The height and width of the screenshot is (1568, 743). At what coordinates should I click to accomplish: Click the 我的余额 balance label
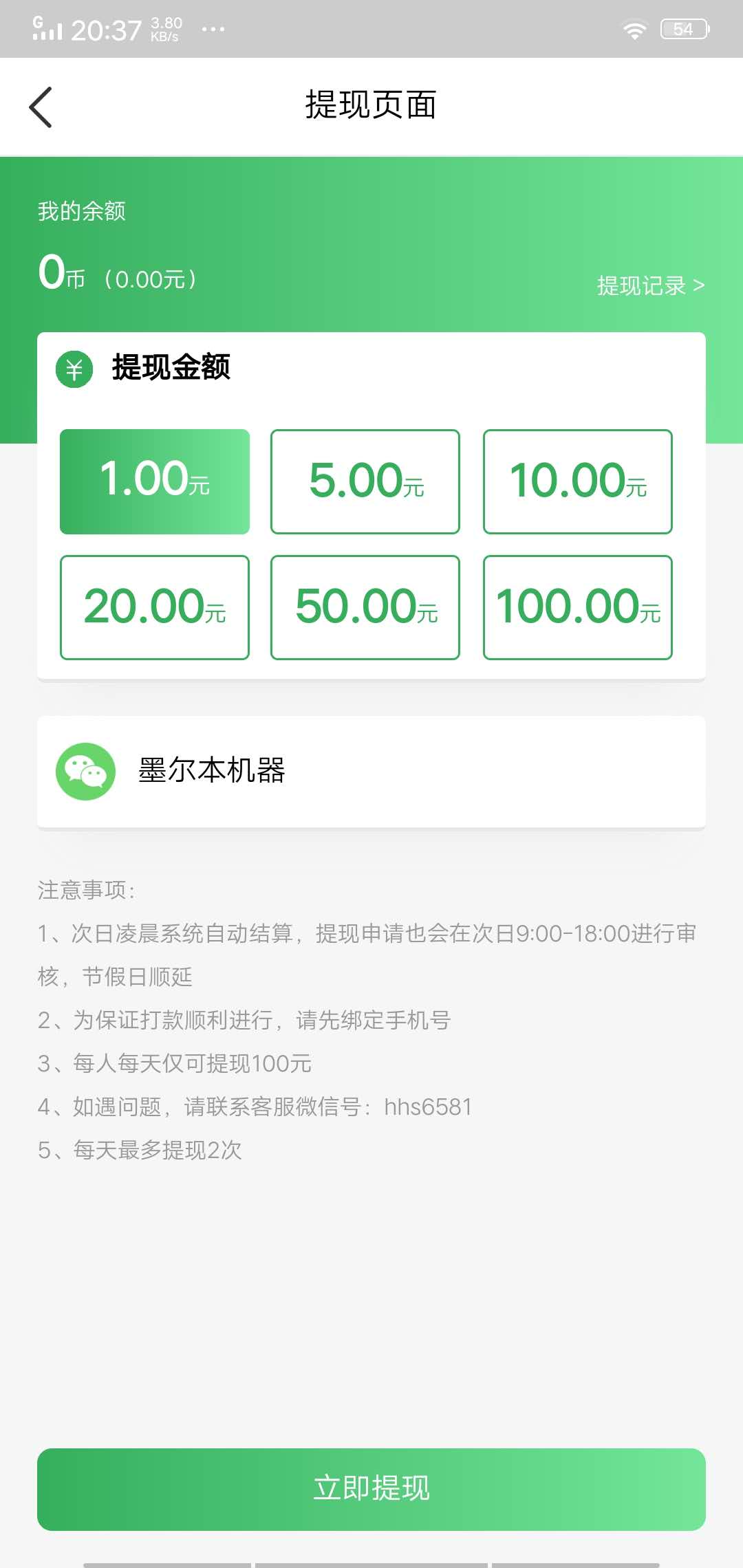point(81,212)
